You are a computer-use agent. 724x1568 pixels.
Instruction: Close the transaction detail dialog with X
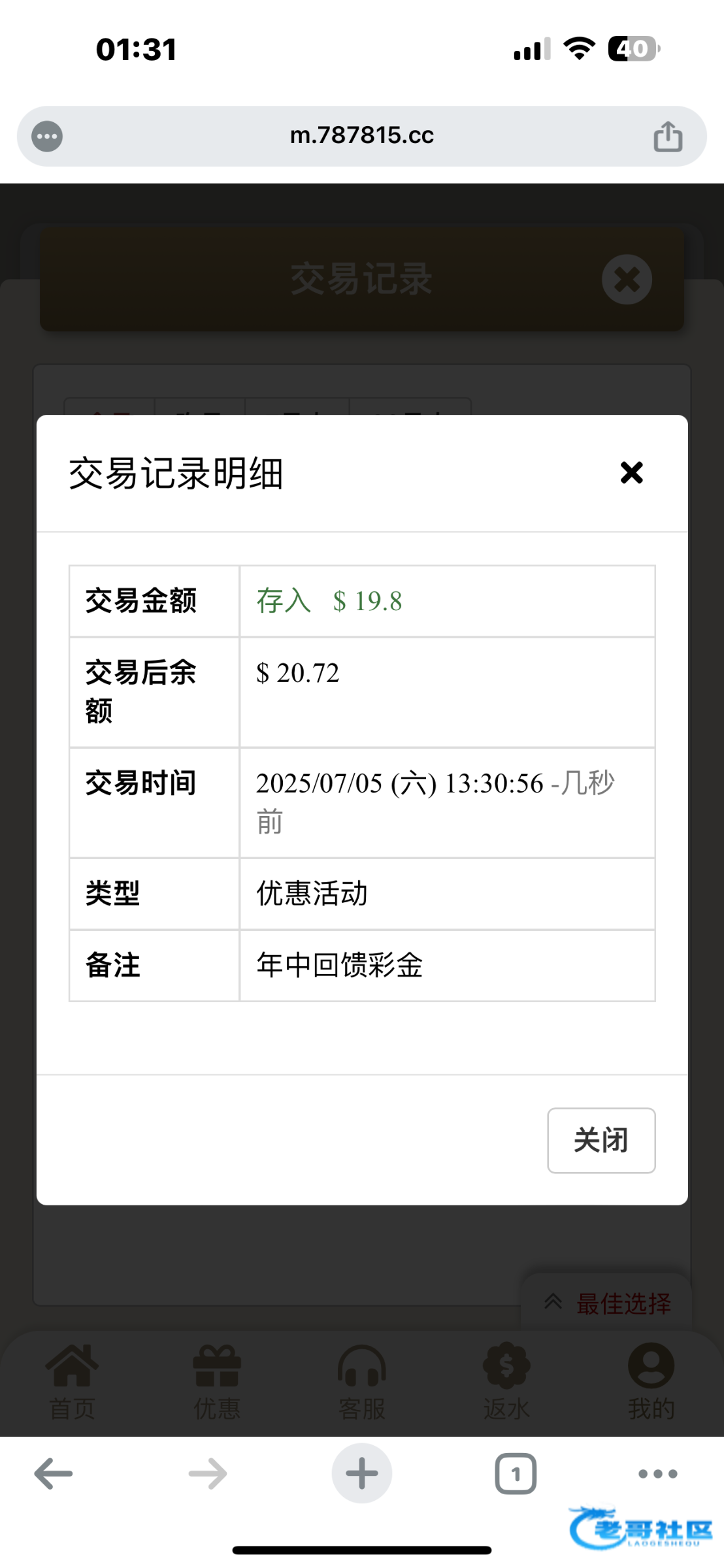coord(631,472)
